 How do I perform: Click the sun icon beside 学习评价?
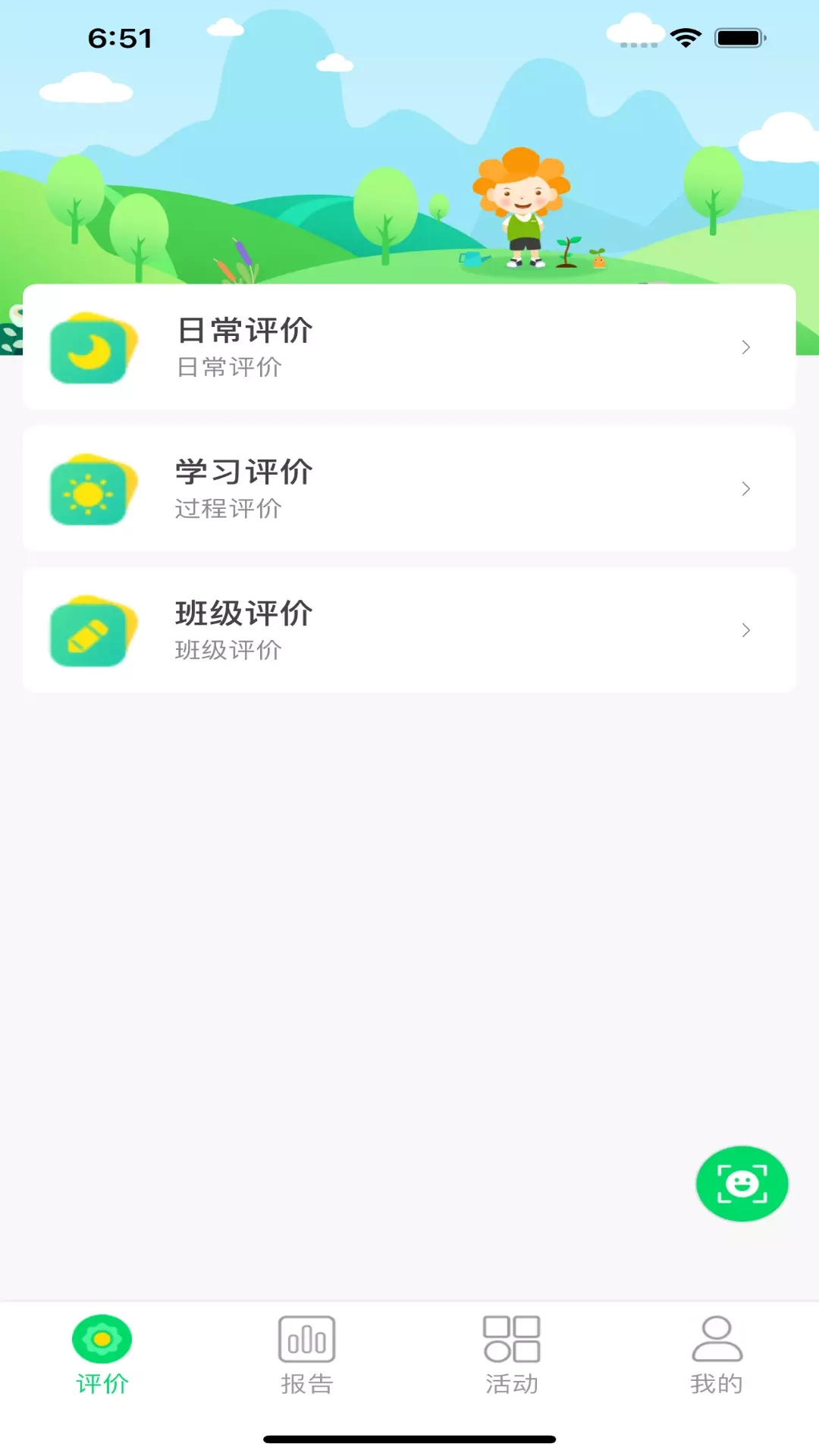91,489
